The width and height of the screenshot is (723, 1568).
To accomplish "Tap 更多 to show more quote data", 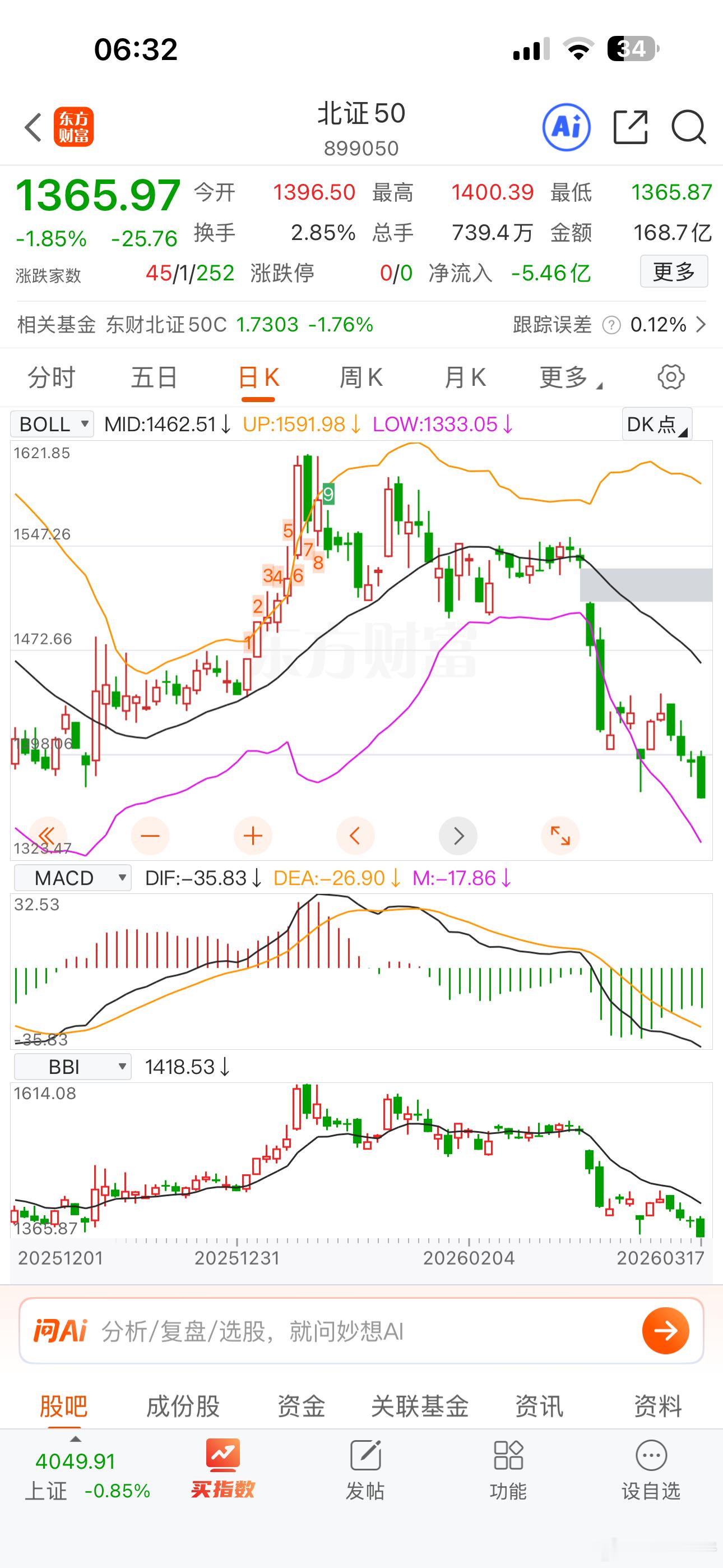I will coord(673,271).
